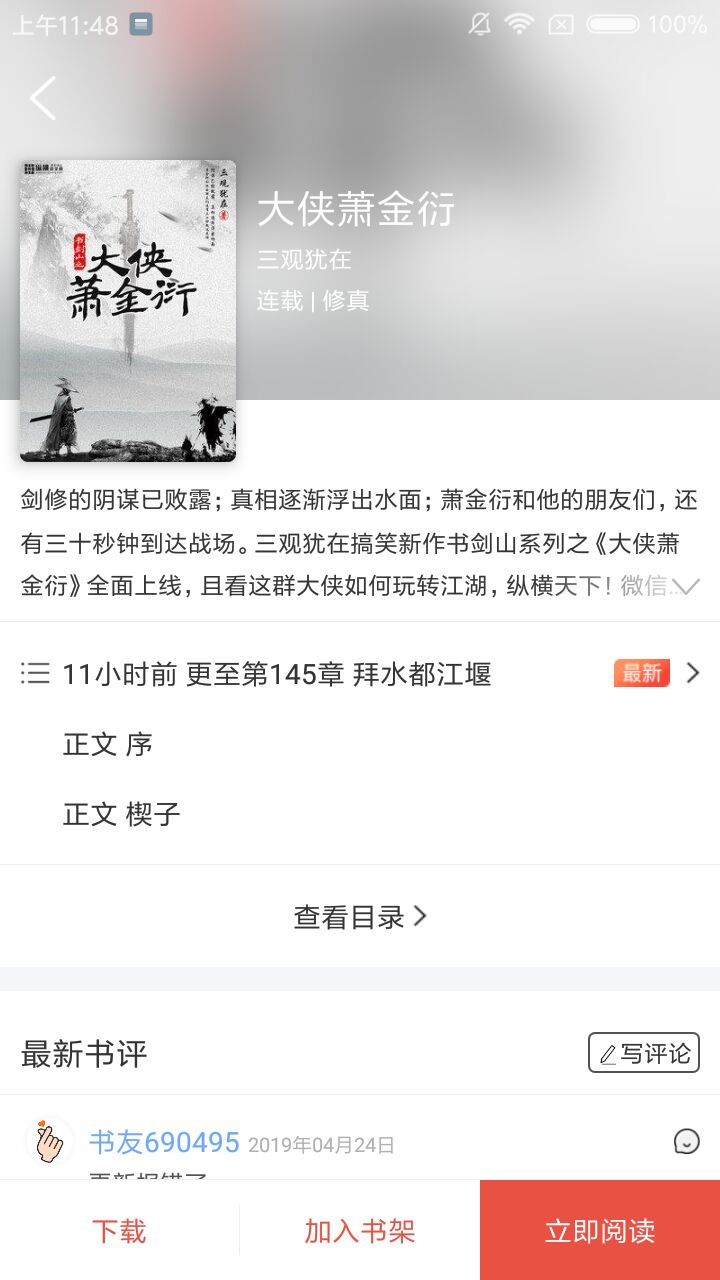
Task: Enable download of the novel via 下载
Action: 118,1230
